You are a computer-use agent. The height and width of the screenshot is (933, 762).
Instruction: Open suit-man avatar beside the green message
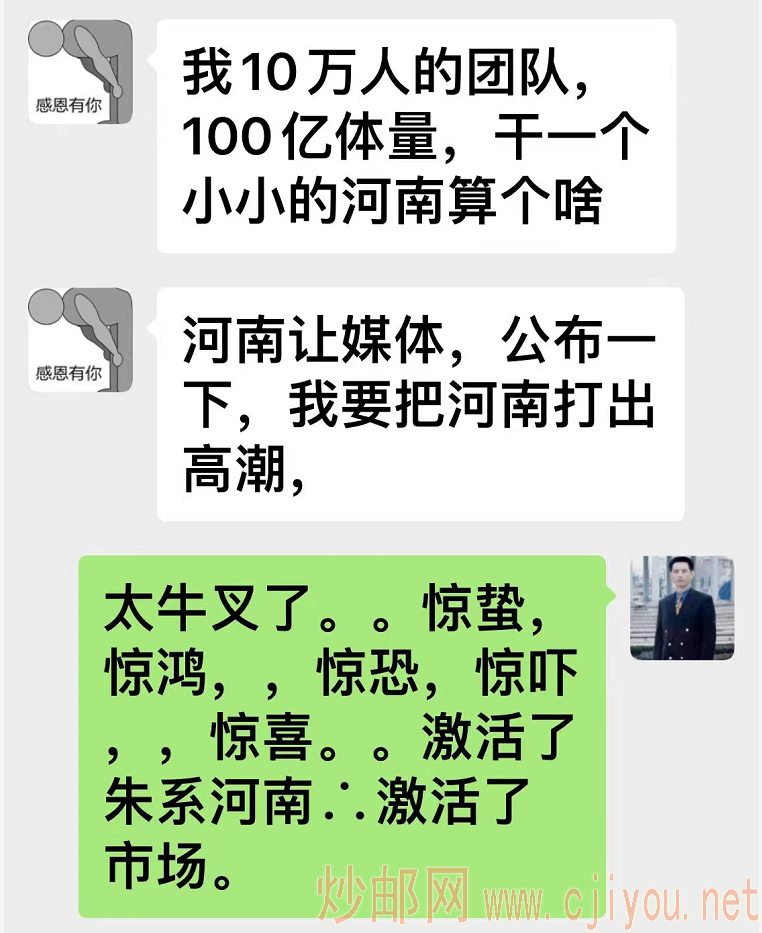[x=681, y=608]
